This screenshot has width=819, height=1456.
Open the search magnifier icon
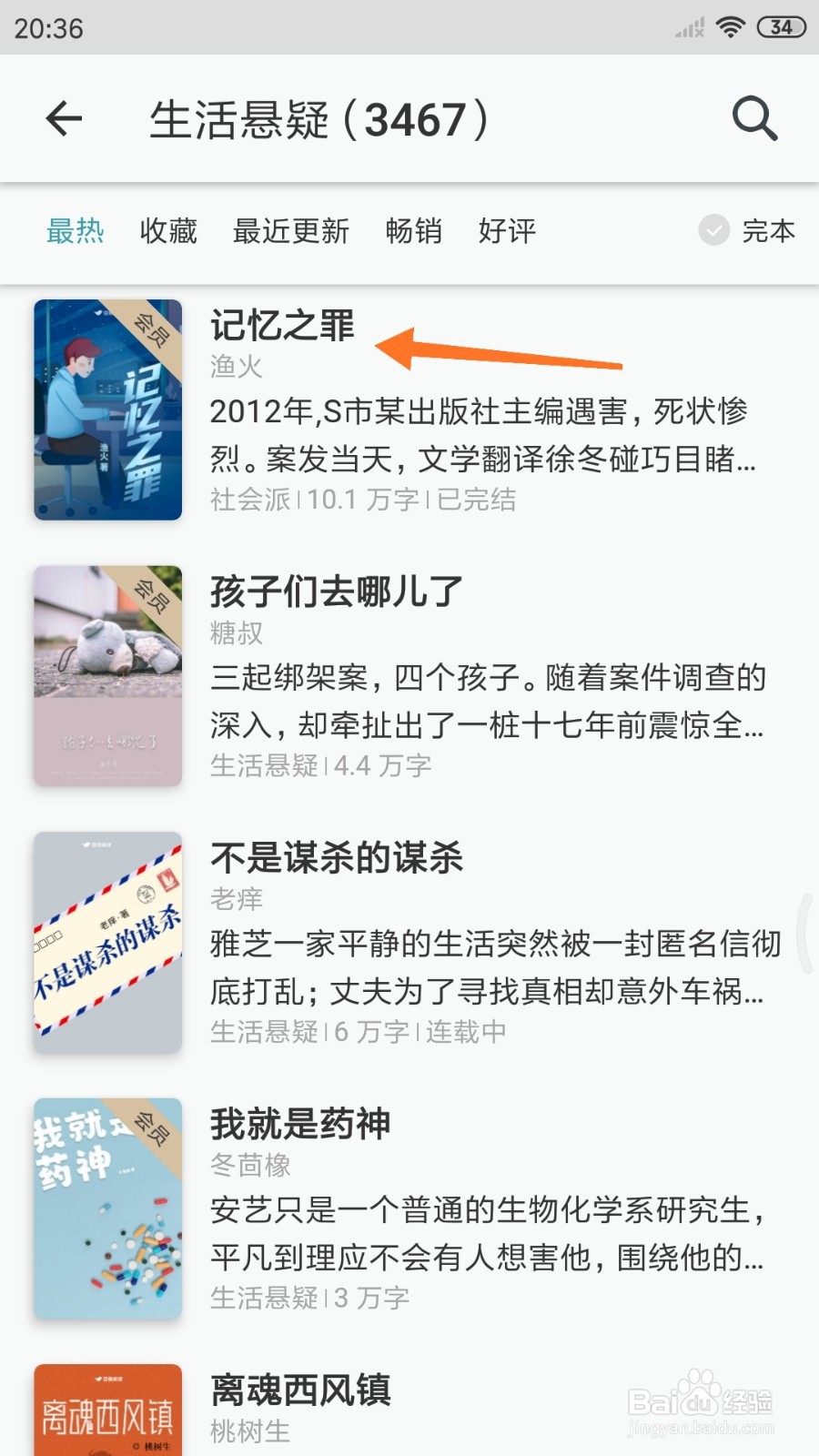pyautogui.click(x=754, y=118)
